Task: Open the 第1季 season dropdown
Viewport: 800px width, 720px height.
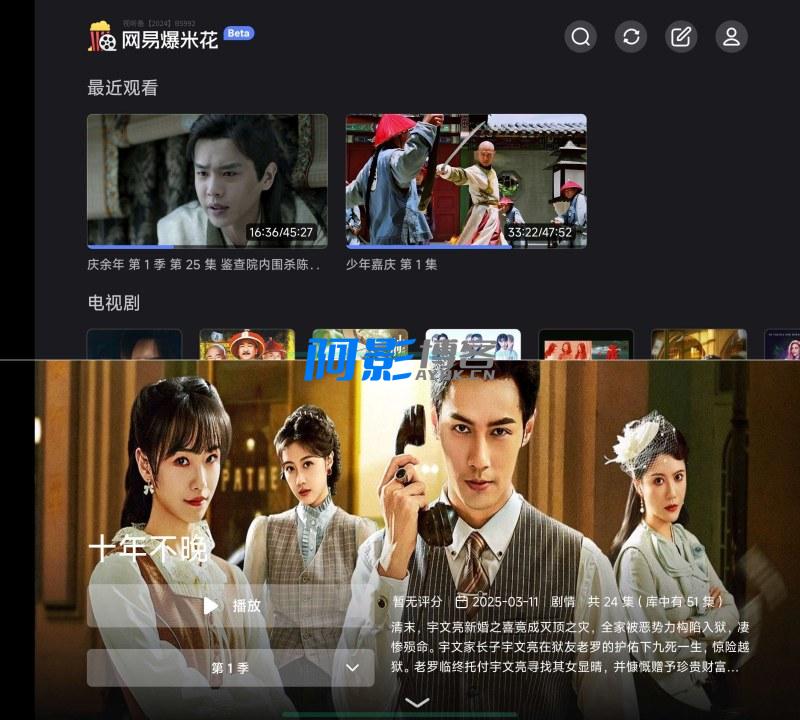Action: point(231,668)
